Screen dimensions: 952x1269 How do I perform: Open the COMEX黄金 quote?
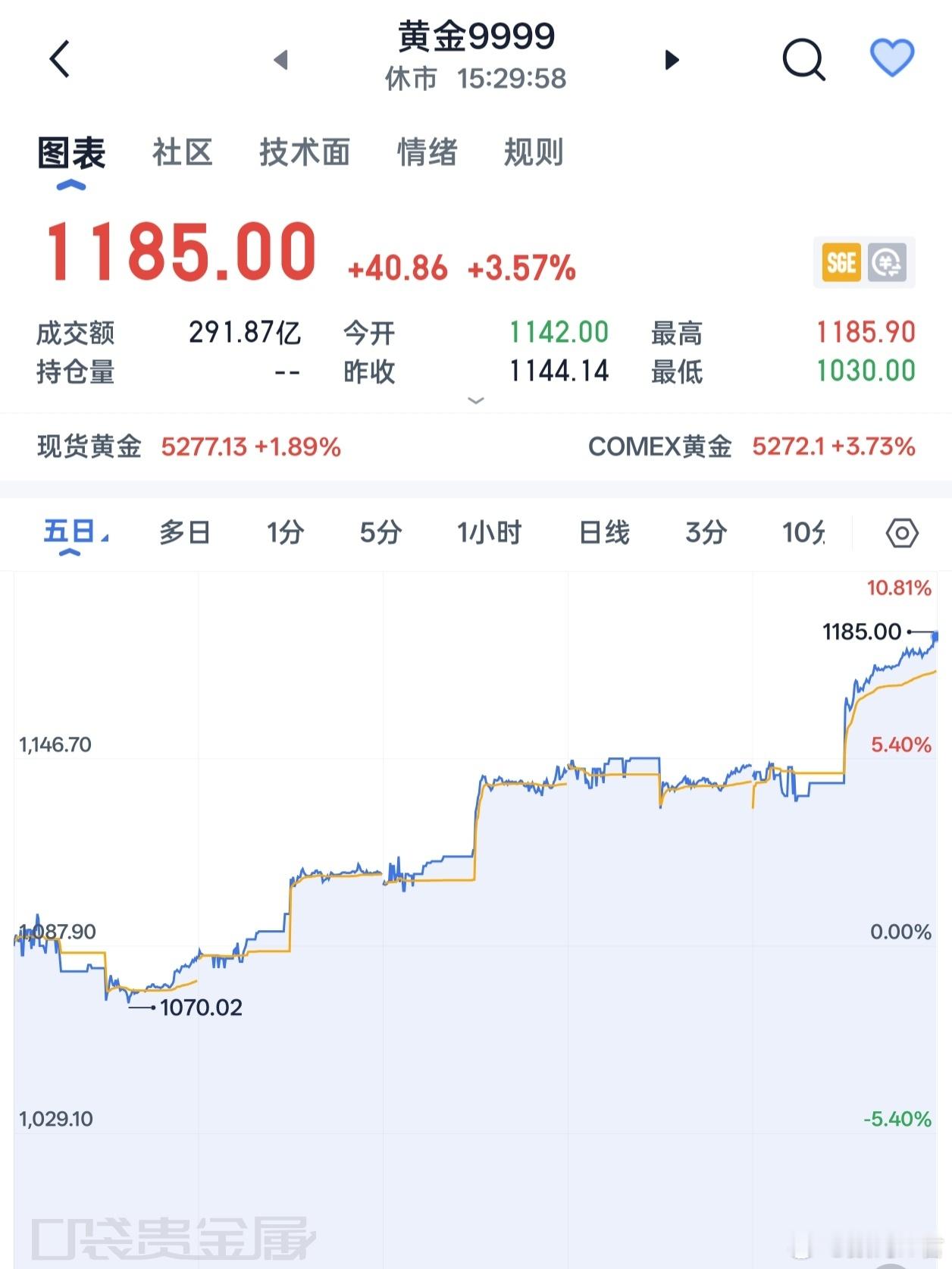click(x=751, y=446)
